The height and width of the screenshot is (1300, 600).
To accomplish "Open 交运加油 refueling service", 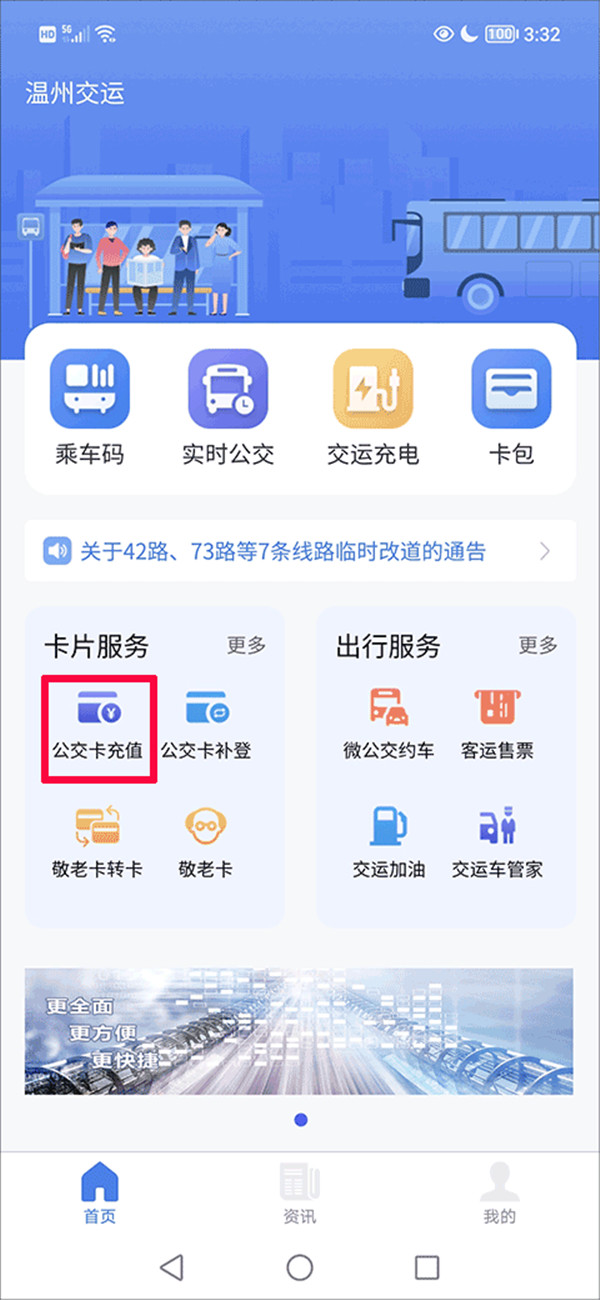I will 389,843.
